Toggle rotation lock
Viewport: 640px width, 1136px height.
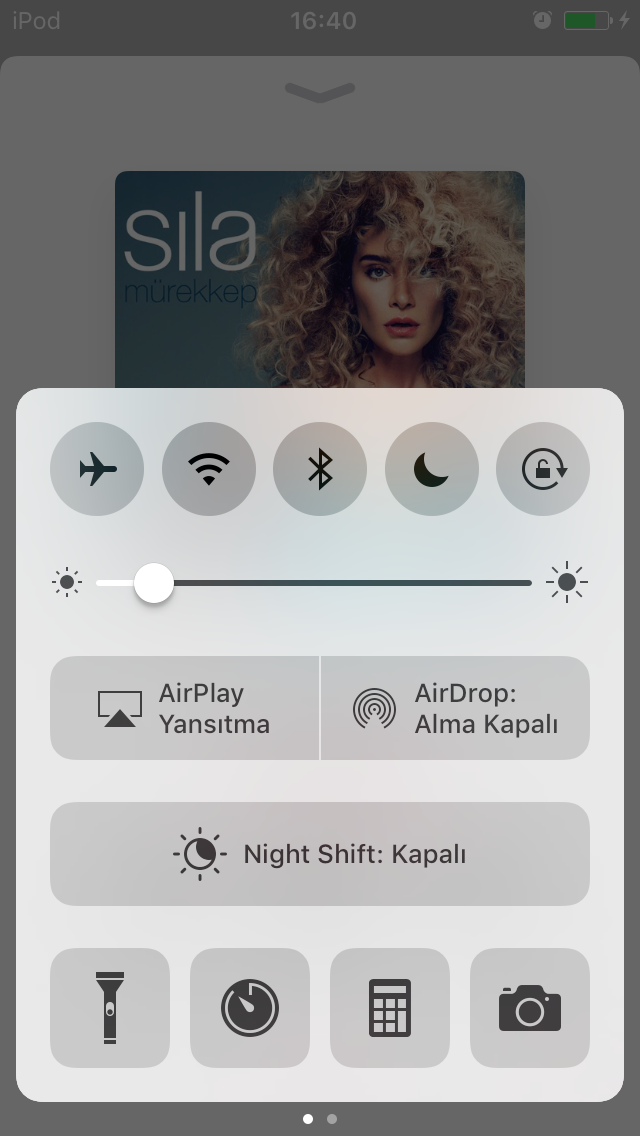[543, 469]
